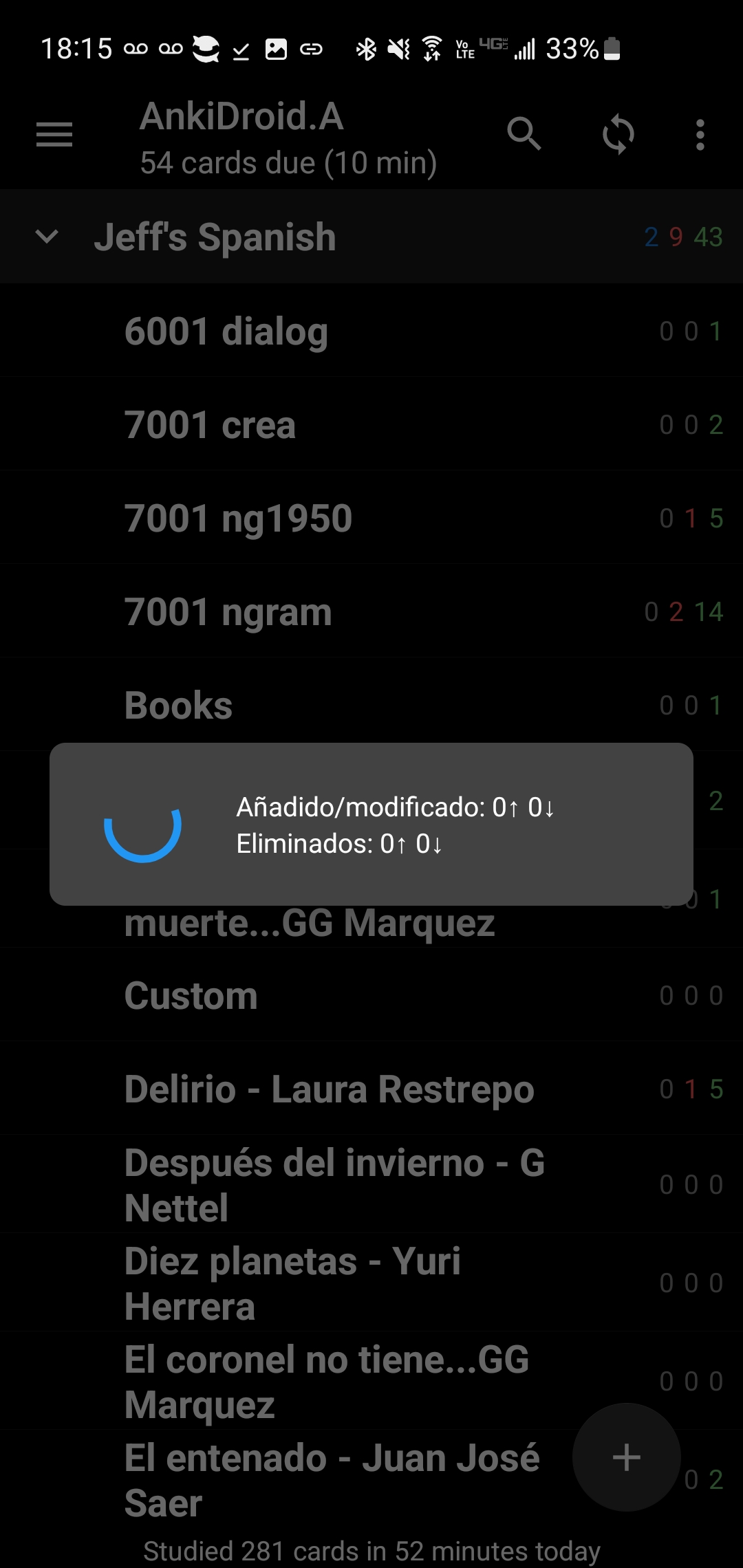This screenshot has width=743, height=1568.
Task: Tap the Studied 281 cards summary text
Action: [x=371, y=1551]
